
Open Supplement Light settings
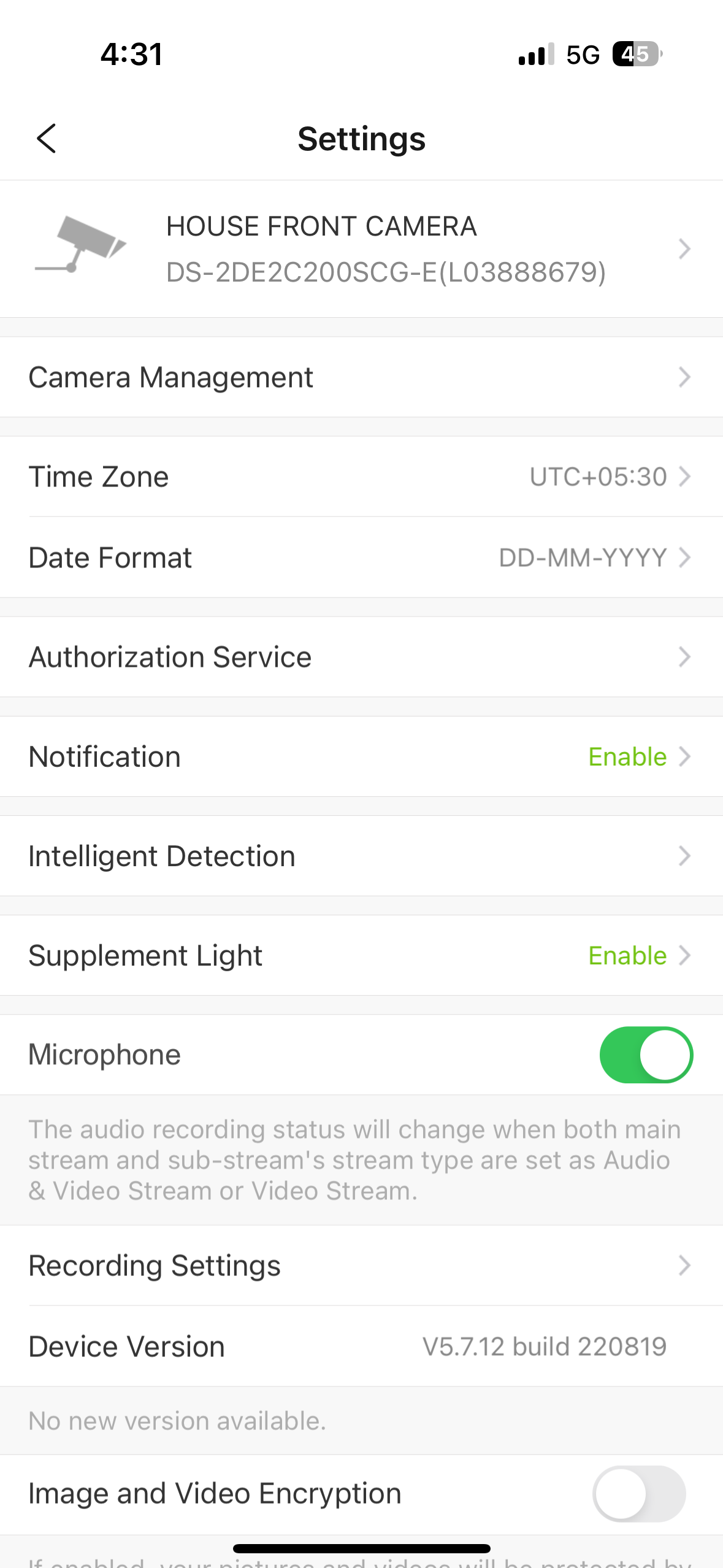click(361, 955)
